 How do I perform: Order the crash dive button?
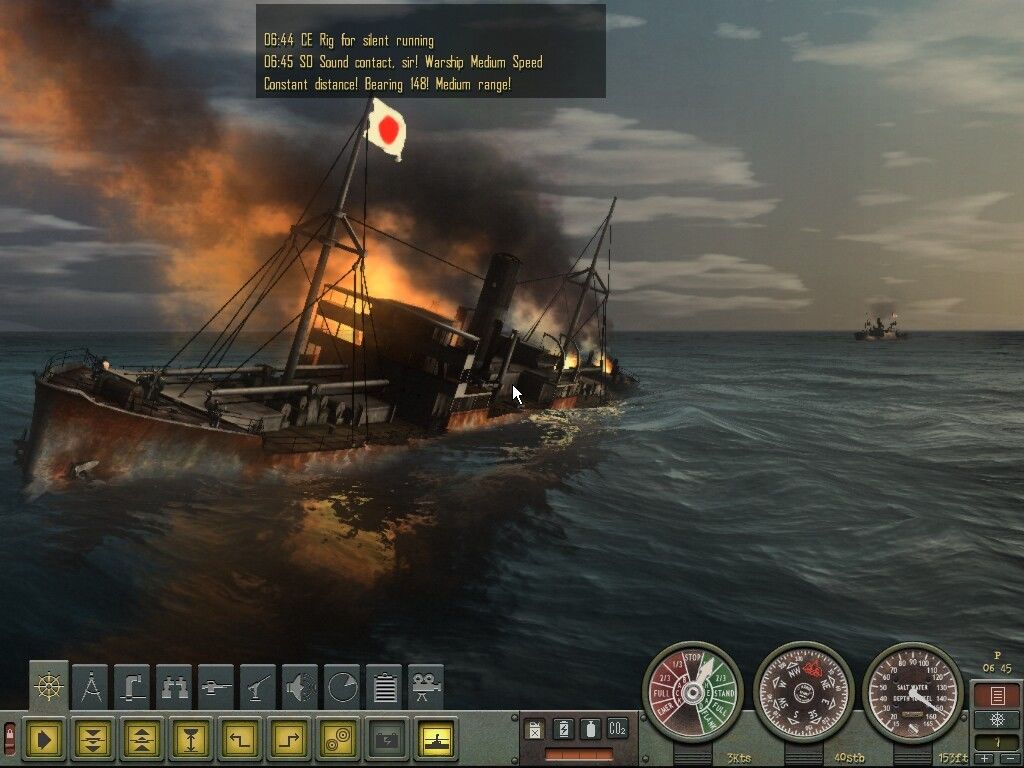[x=93, y=740]
